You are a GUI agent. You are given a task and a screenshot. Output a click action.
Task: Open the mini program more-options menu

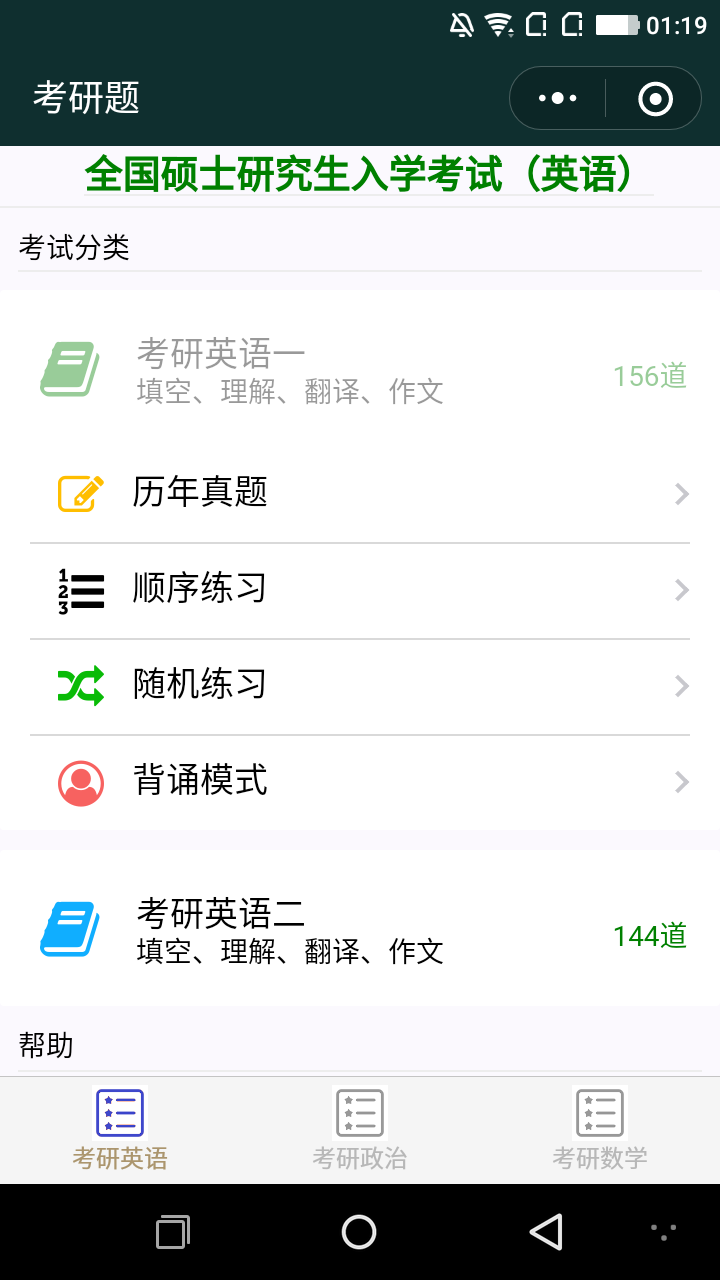(558, 98)
